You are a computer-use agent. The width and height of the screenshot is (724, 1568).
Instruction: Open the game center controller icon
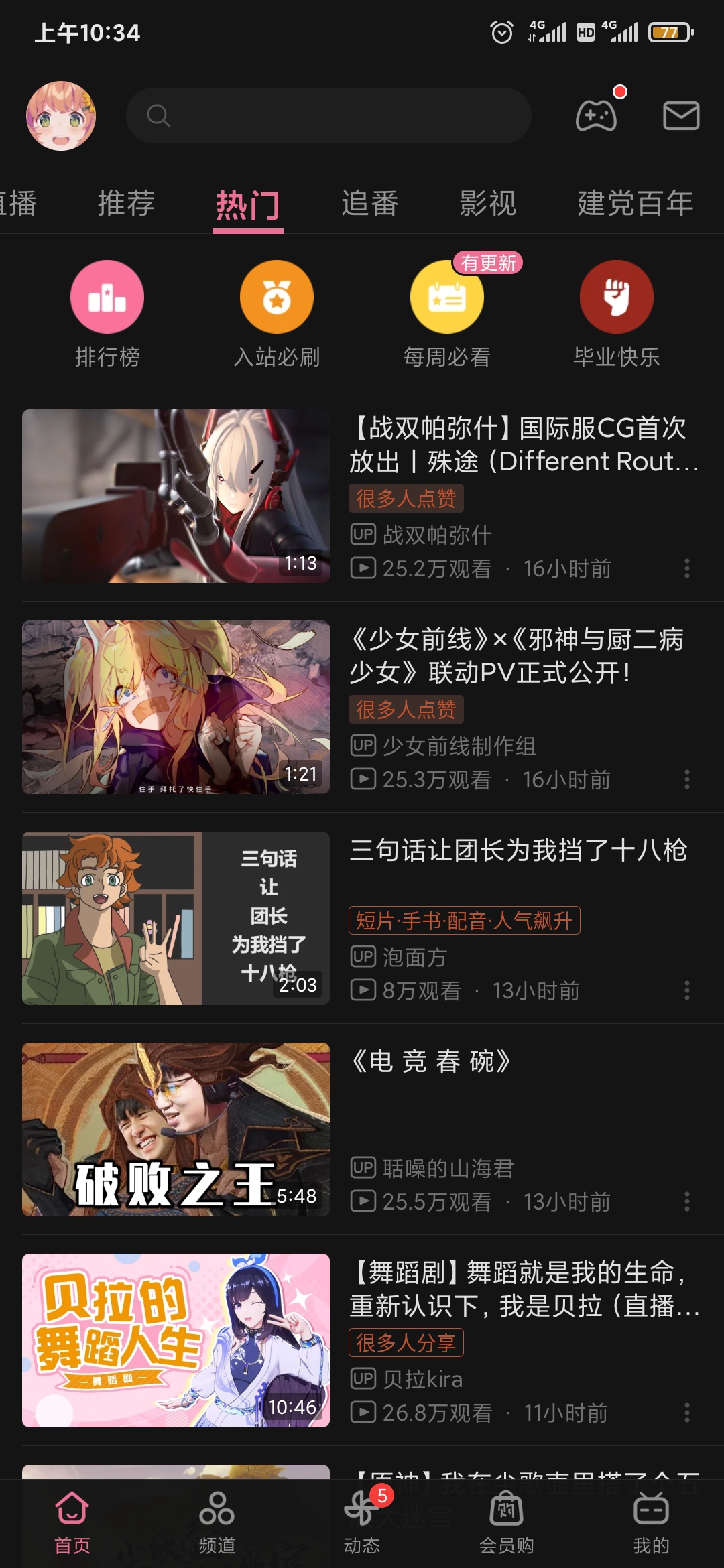(x=596, y=115)
